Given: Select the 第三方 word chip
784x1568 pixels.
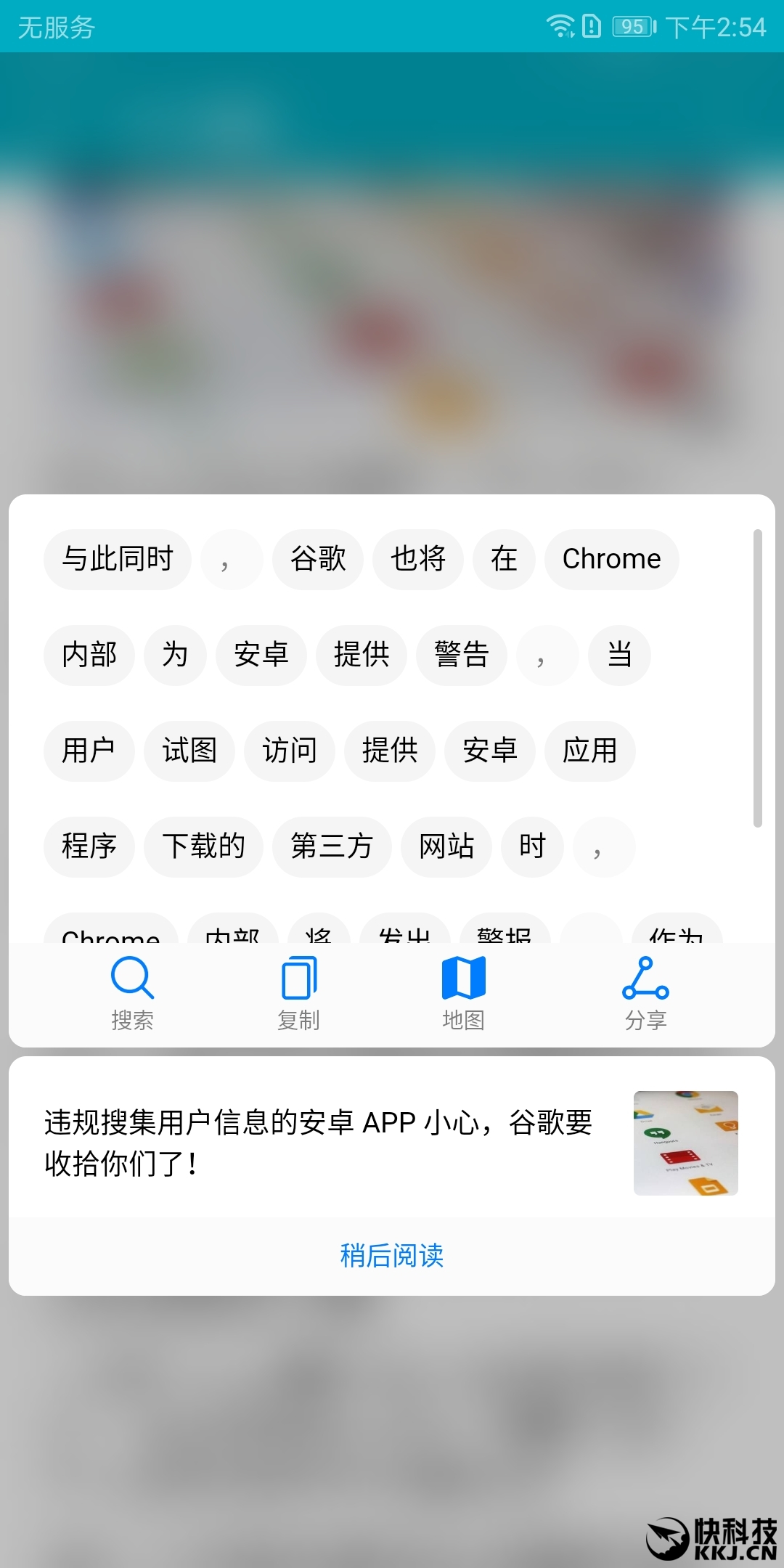Looking at the screenshot, I should (332, 846).
